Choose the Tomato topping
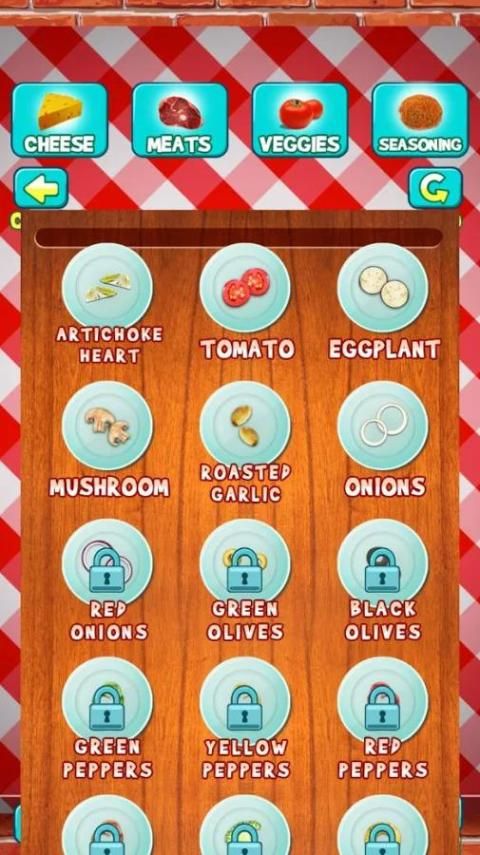The width and height of the screenshot is (480, 855). click(245, 288)
